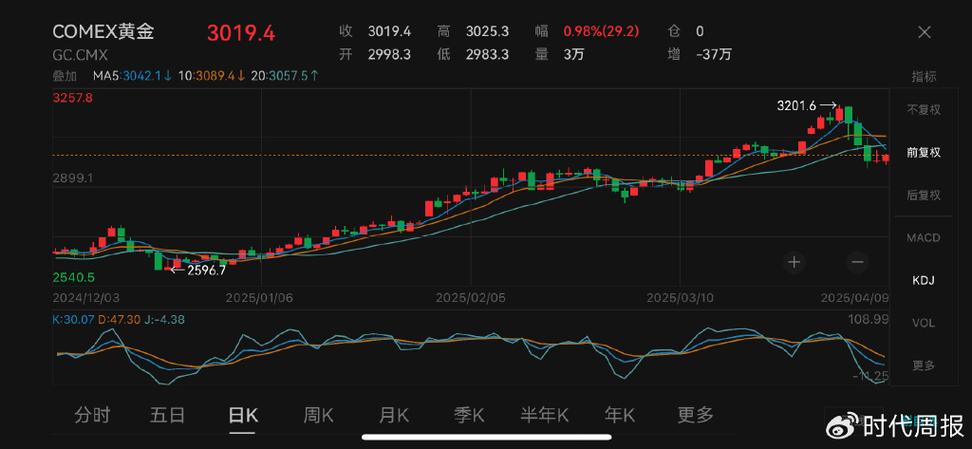This screenshot has height=449, width=972.
Task: Switch to the 半年K tab
Action: pos(544,415)
